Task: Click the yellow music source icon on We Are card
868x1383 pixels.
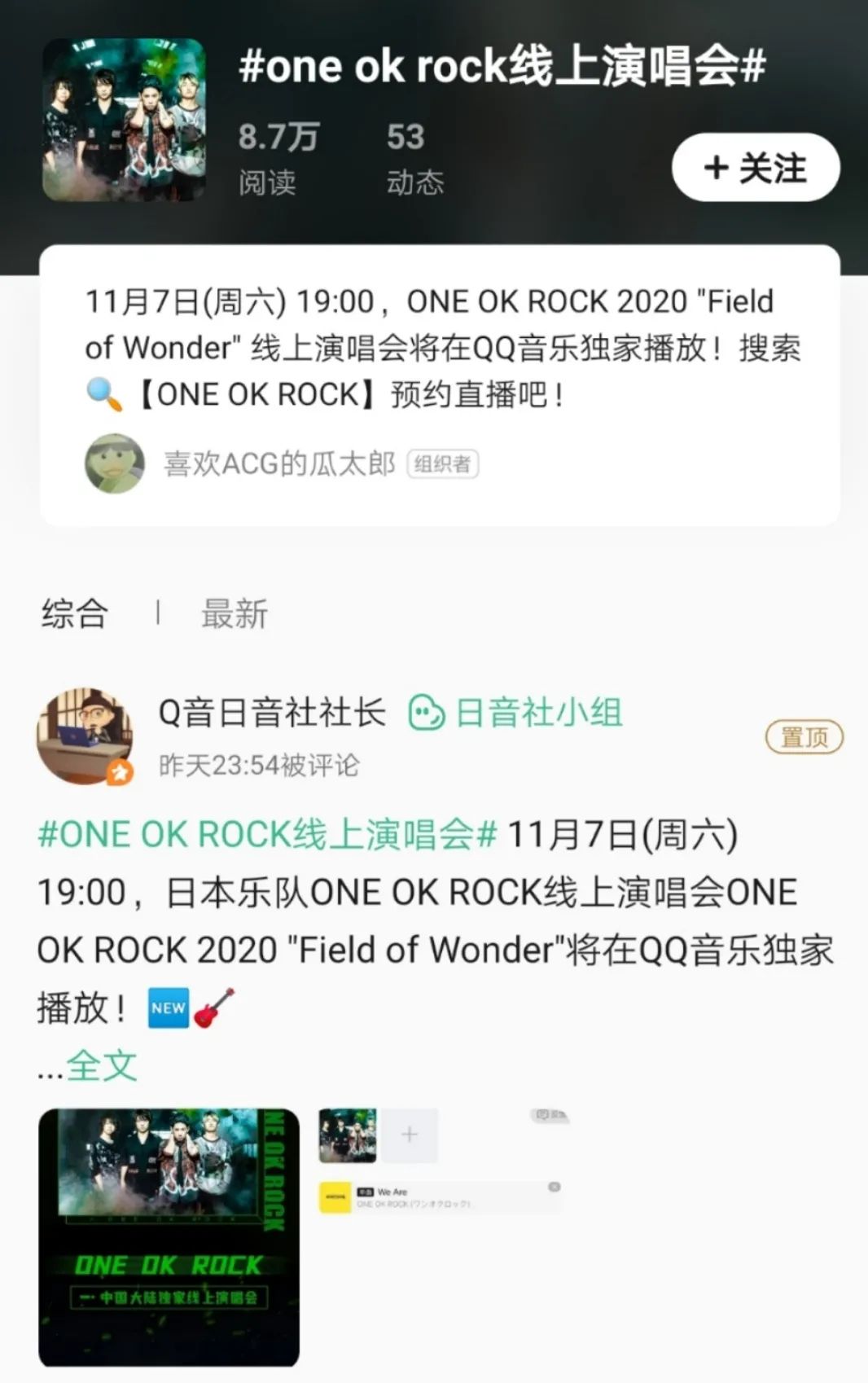Action: click(335, 1195)
